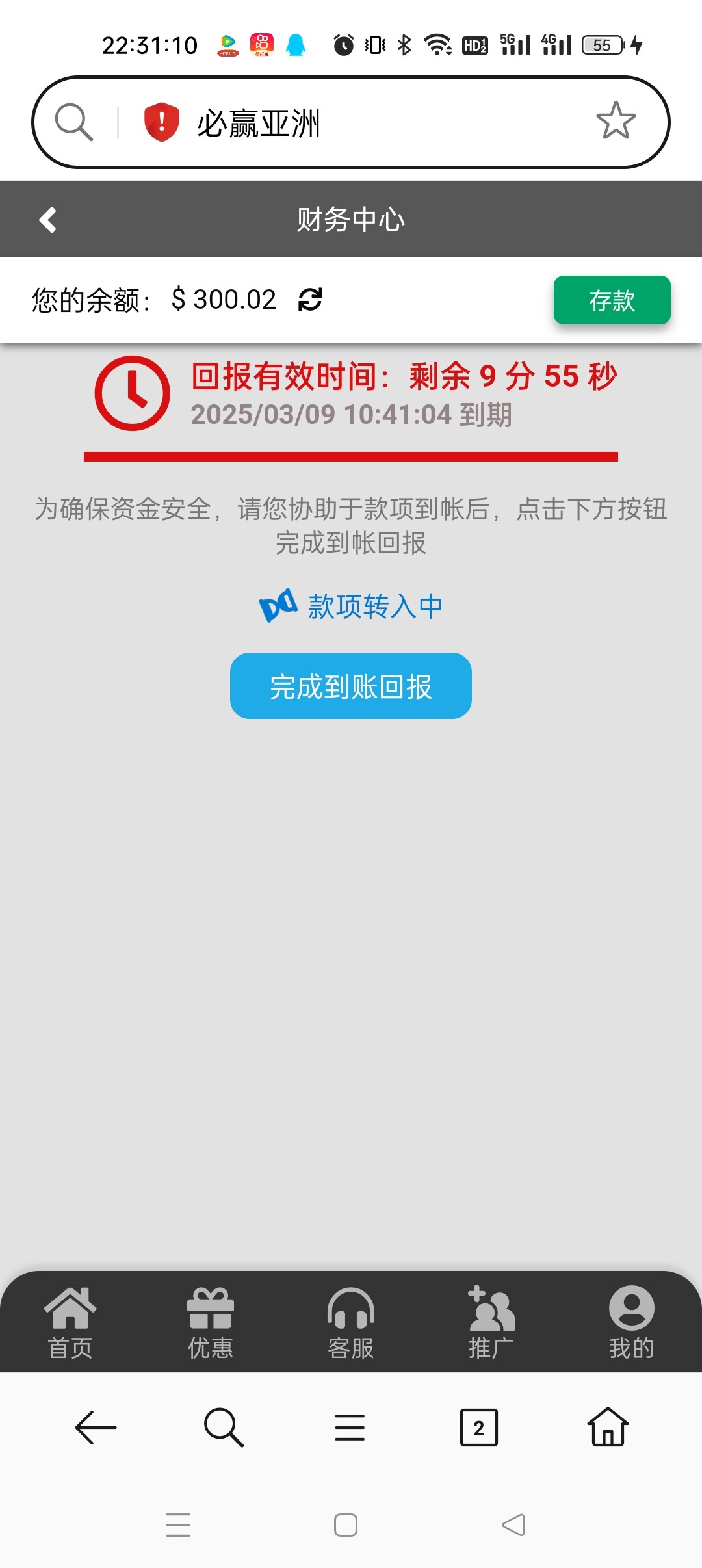Image resolution: width=702 pixels, height=1568 pixels.
Task: Refresh the account balance
Action: tap(310, 300)
